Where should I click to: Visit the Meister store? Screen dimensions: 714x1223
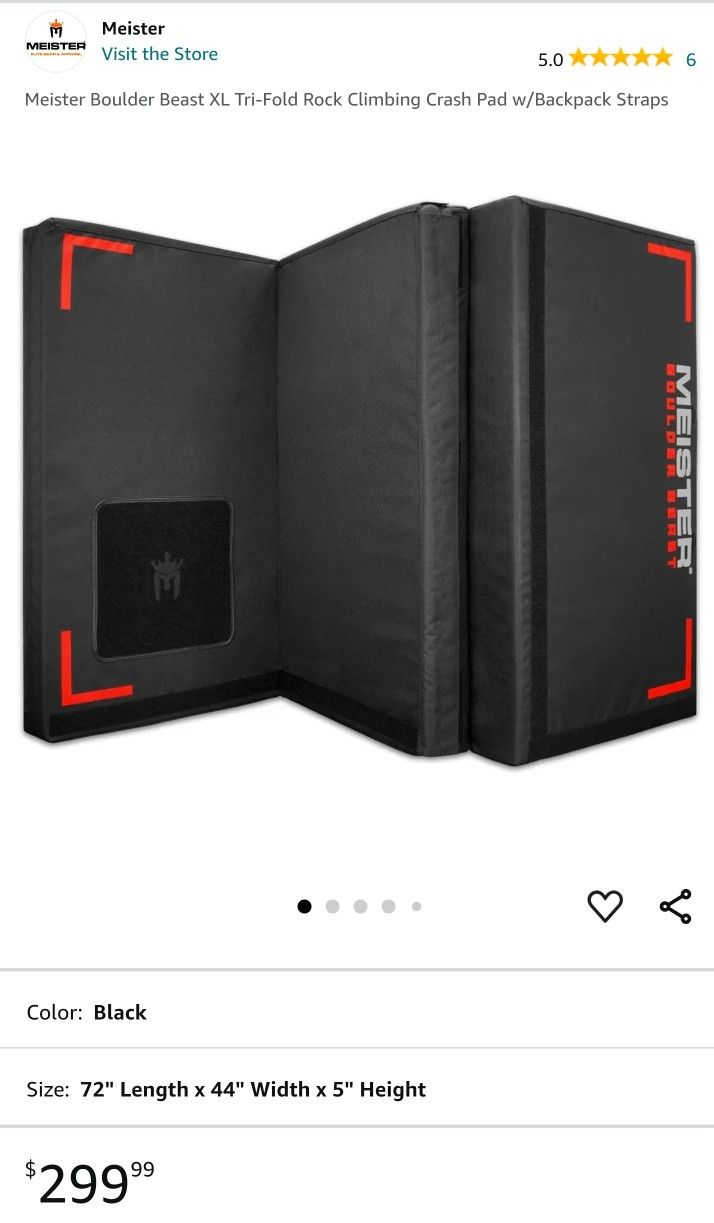[159, 54]
